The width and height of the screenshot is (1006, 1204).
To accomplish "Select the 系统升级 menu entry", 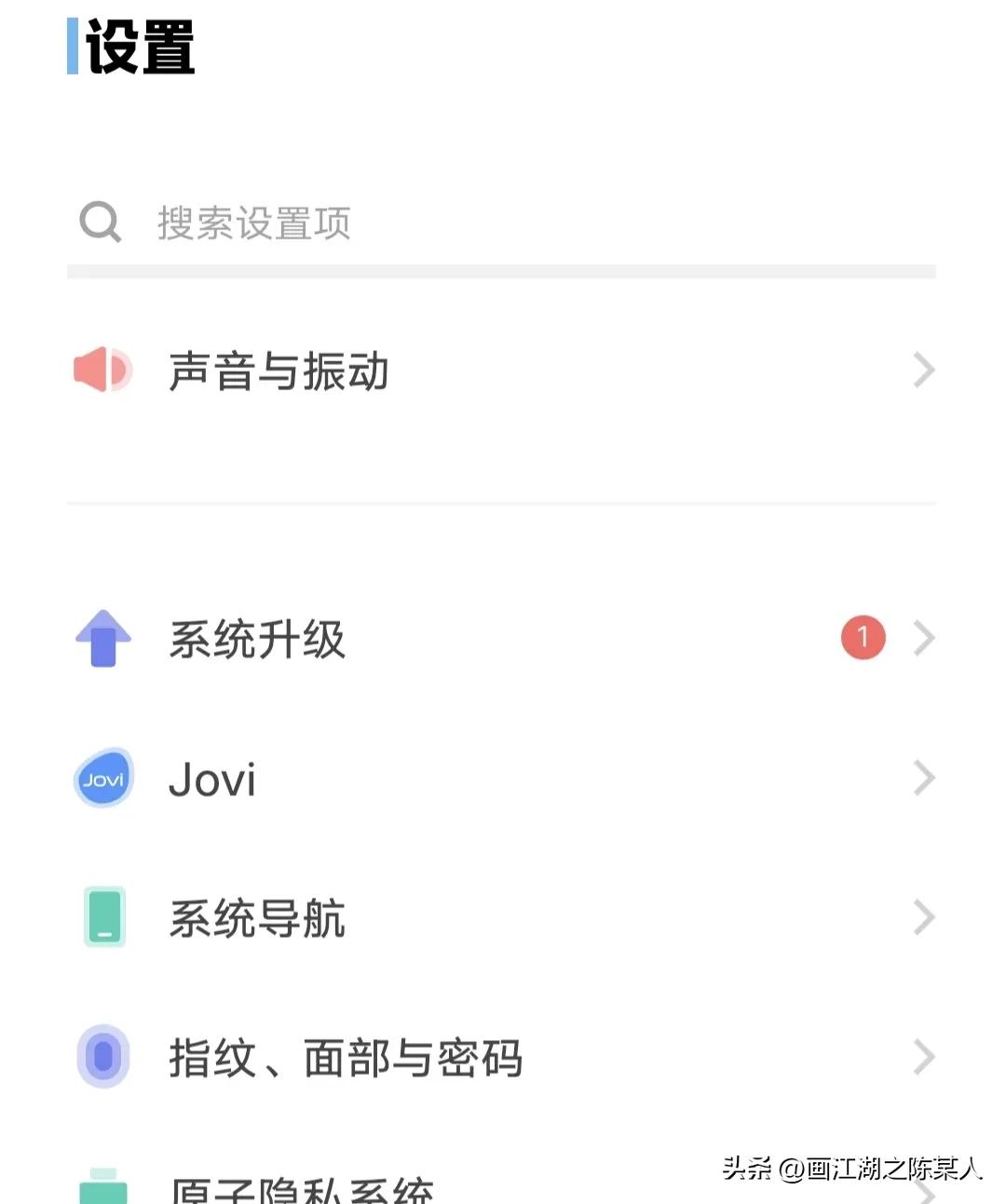I will (259, 638).
